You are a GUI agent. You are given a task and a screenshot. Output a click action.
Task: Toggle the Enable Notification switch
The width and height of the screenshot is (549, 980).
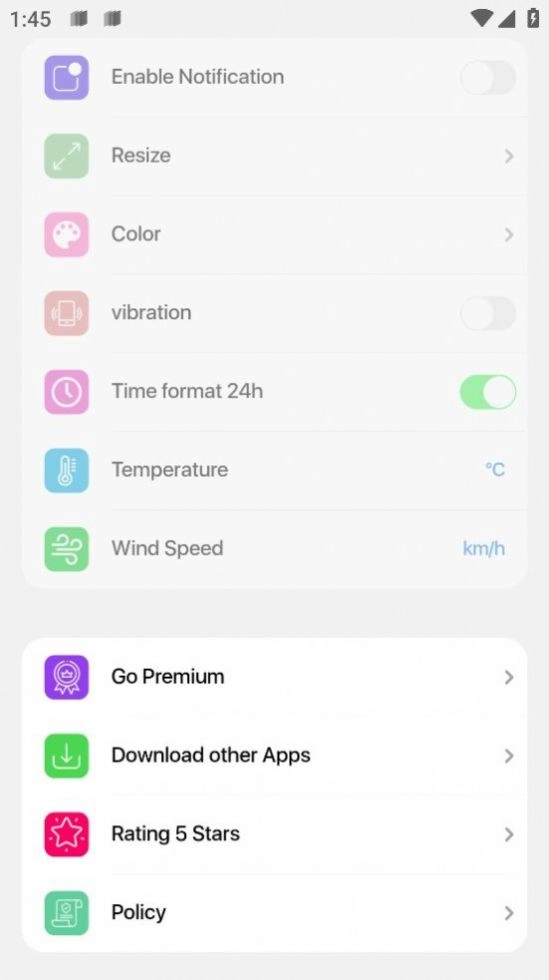tap(488, 78)
